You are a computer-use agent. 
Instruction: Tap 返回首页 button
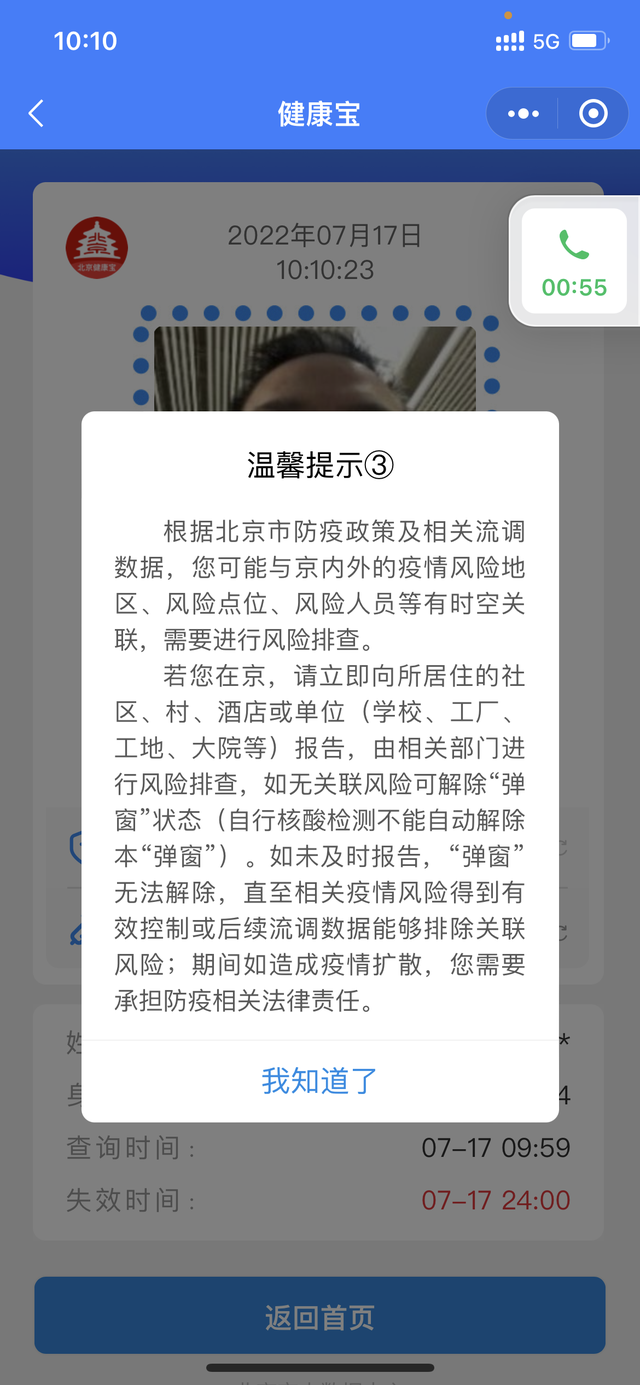click(x=320, y=1315)
